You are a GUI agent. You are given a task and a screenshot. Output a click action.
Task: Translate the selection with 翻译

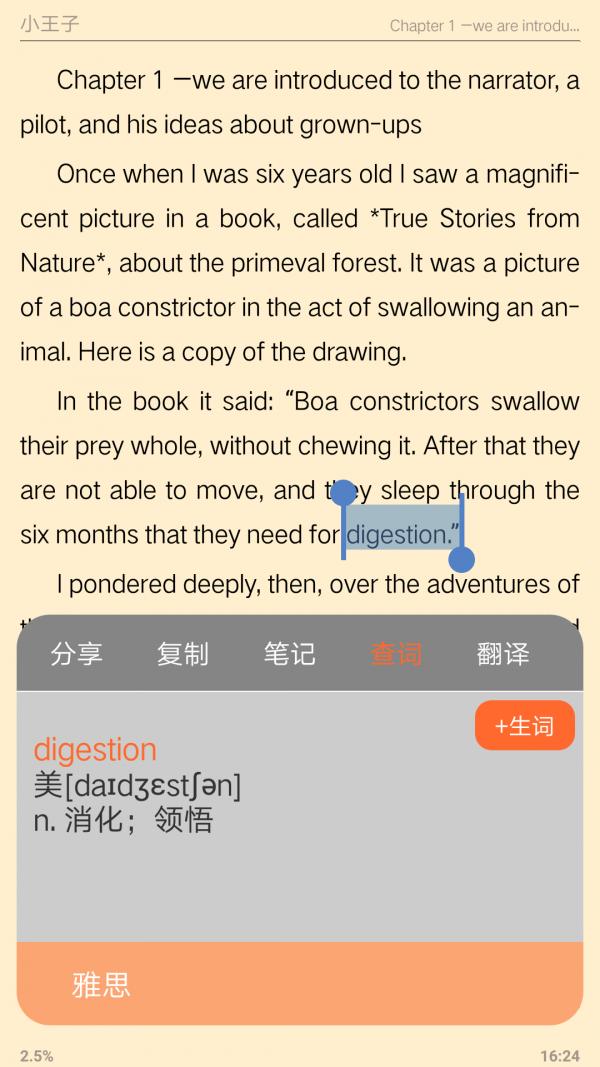[503, 654]
